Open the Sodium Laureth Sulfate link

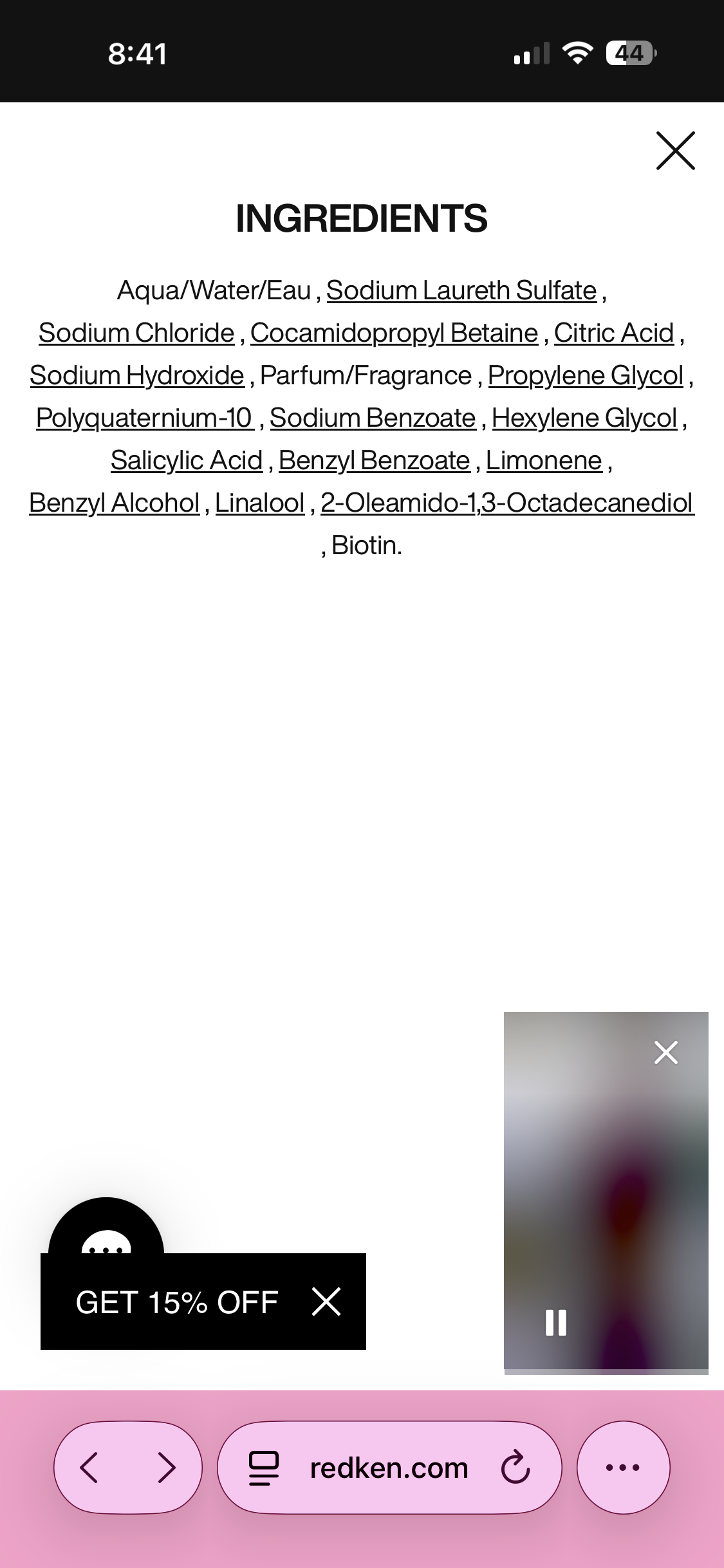tap(461, 291)
